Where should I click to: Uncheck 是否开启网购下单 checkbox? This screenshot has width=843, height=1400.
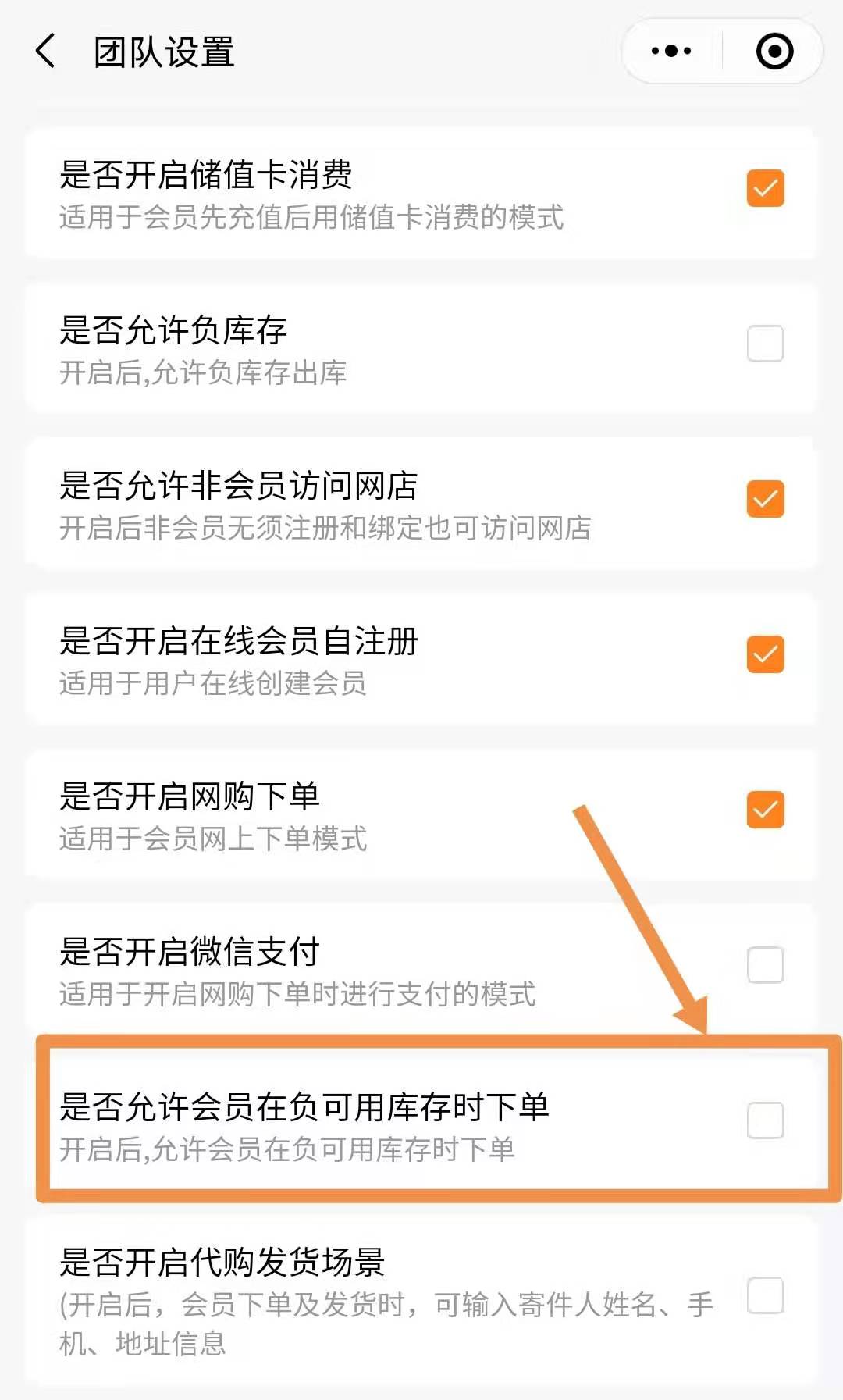tap(765, 810)
